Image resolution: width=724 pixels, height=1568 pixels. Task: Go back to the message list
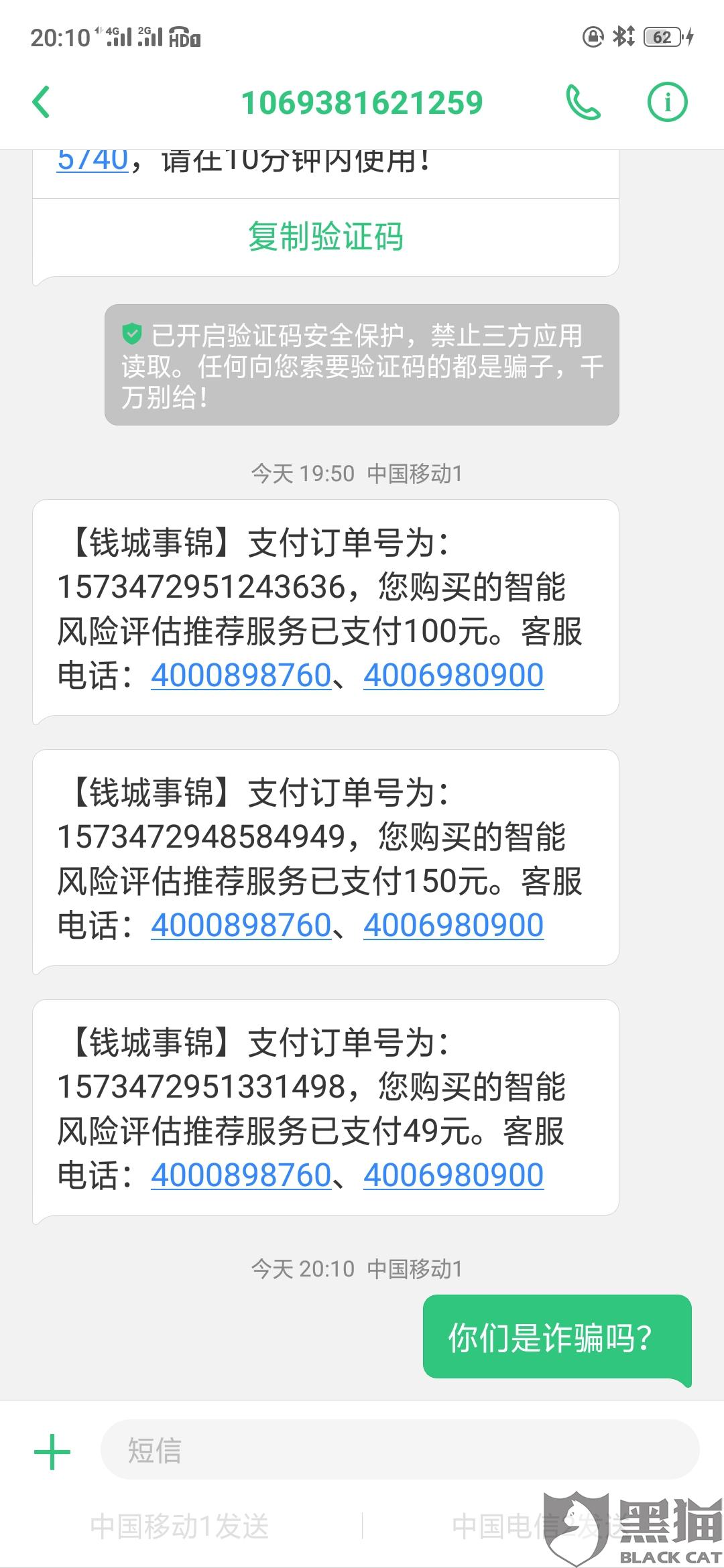pyautogui.click(x=42, y=103)
